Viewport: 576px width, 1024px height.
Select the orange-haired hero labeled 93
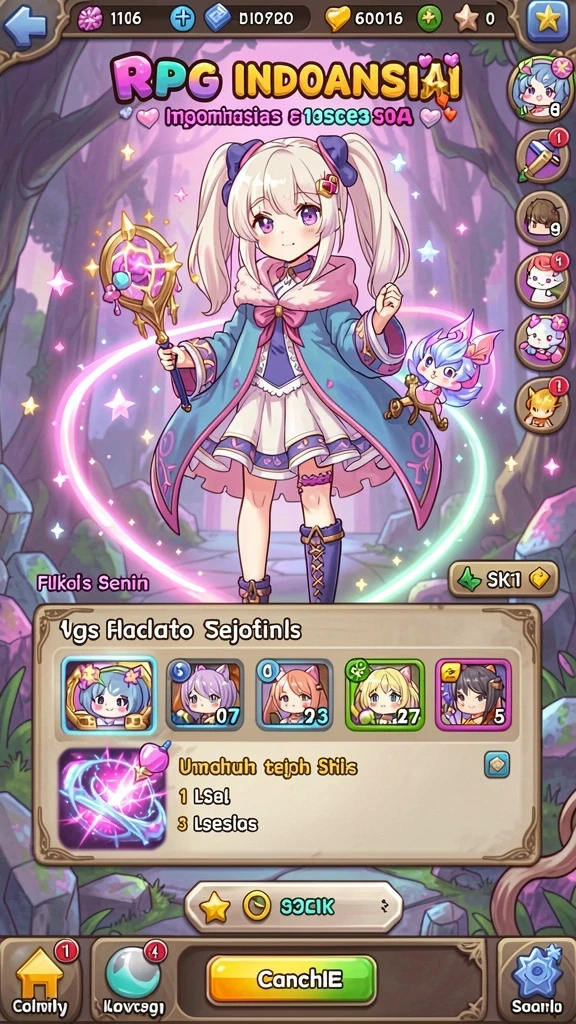295,694
